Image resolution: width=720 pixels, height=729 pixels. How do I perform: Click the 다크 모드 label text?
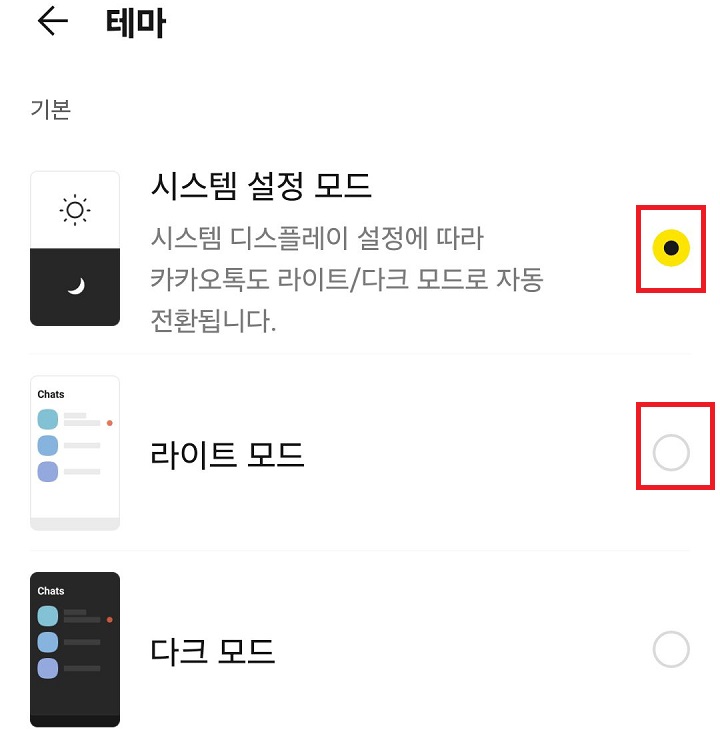212,650
